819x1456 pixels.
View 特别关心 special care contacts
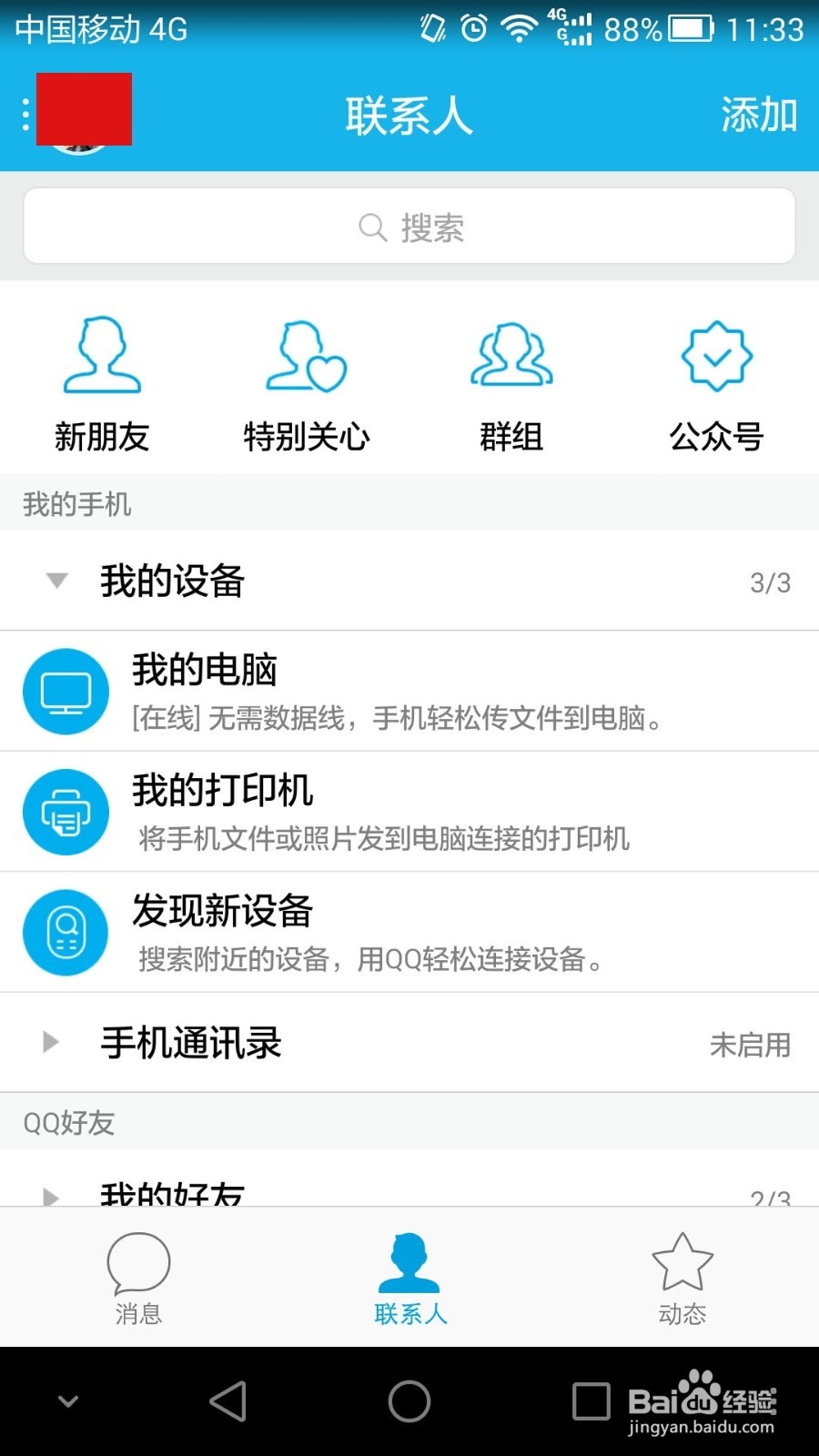(307, 384)
